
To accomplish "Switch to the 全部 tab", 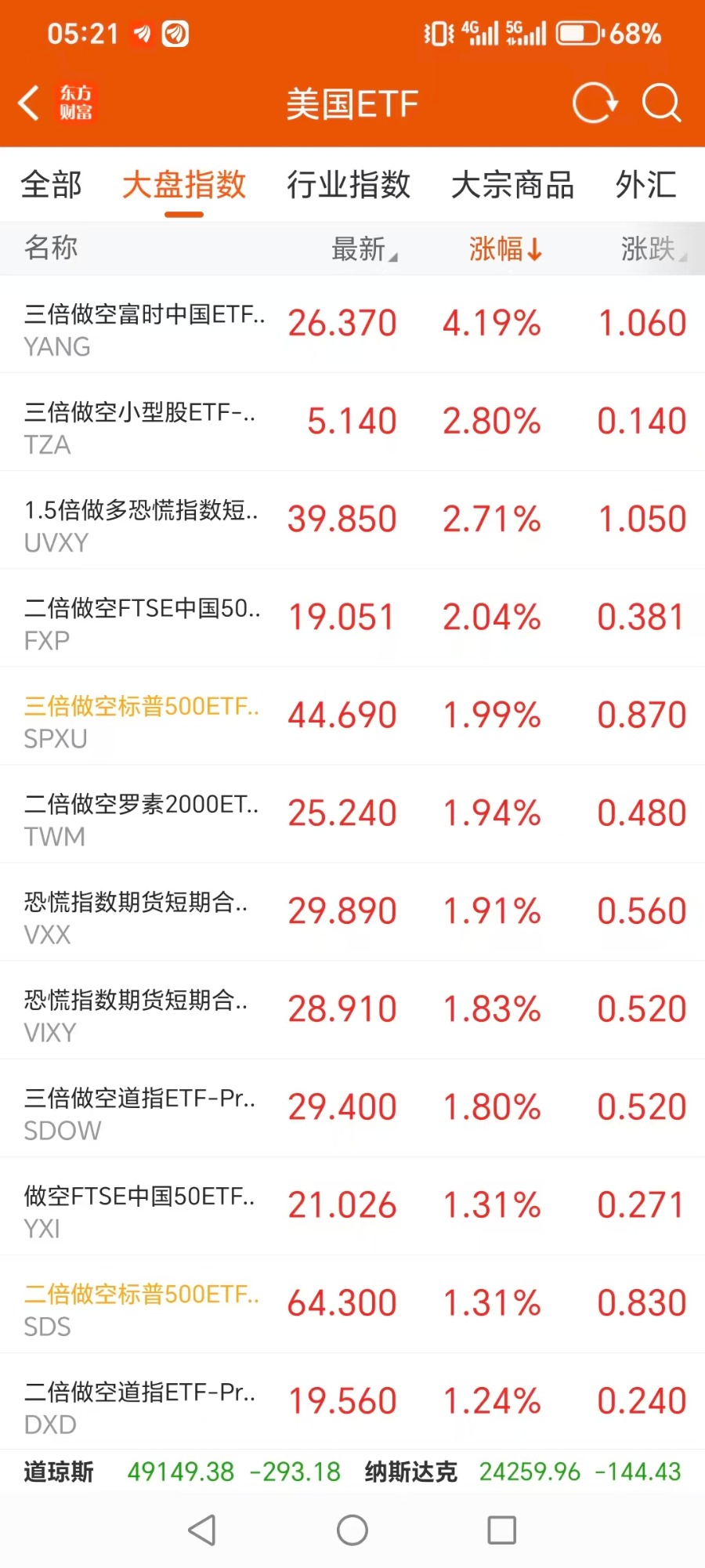I will tap(51, 185).
